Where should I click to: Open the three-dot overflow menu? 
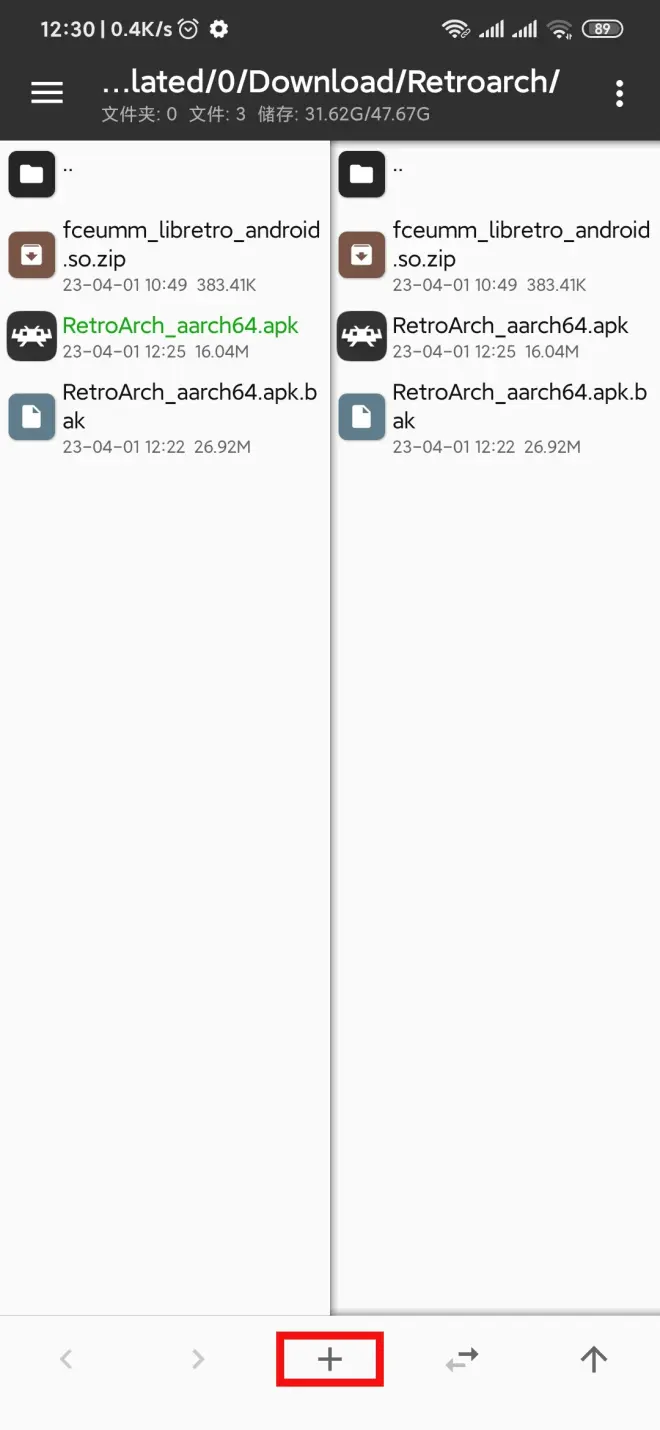pyautogui.click(x=620, y=94)
